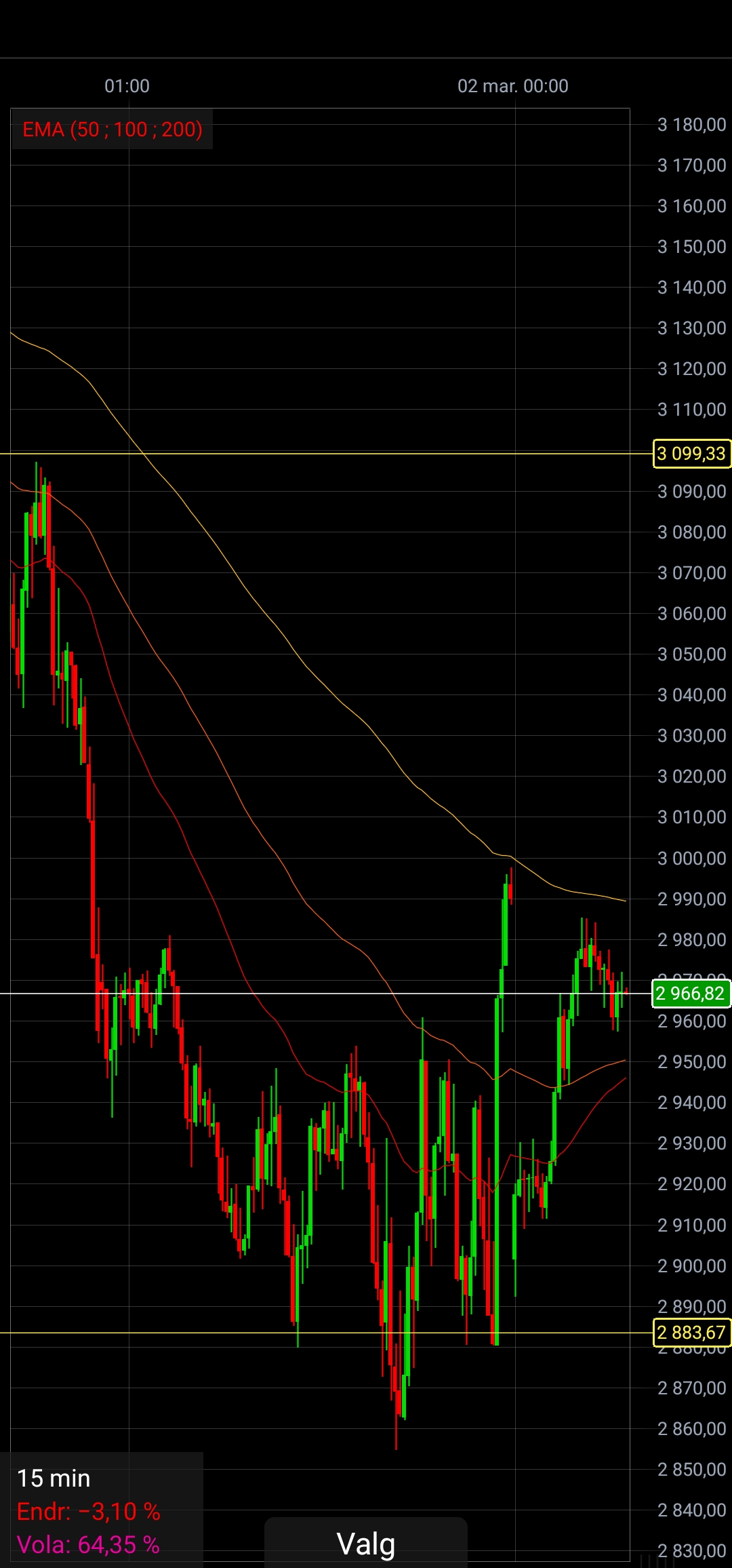Image resolution: width=732 pixels, height=1568 pixels.
Task: Open the Valg options button
Action: point(366,1544)
